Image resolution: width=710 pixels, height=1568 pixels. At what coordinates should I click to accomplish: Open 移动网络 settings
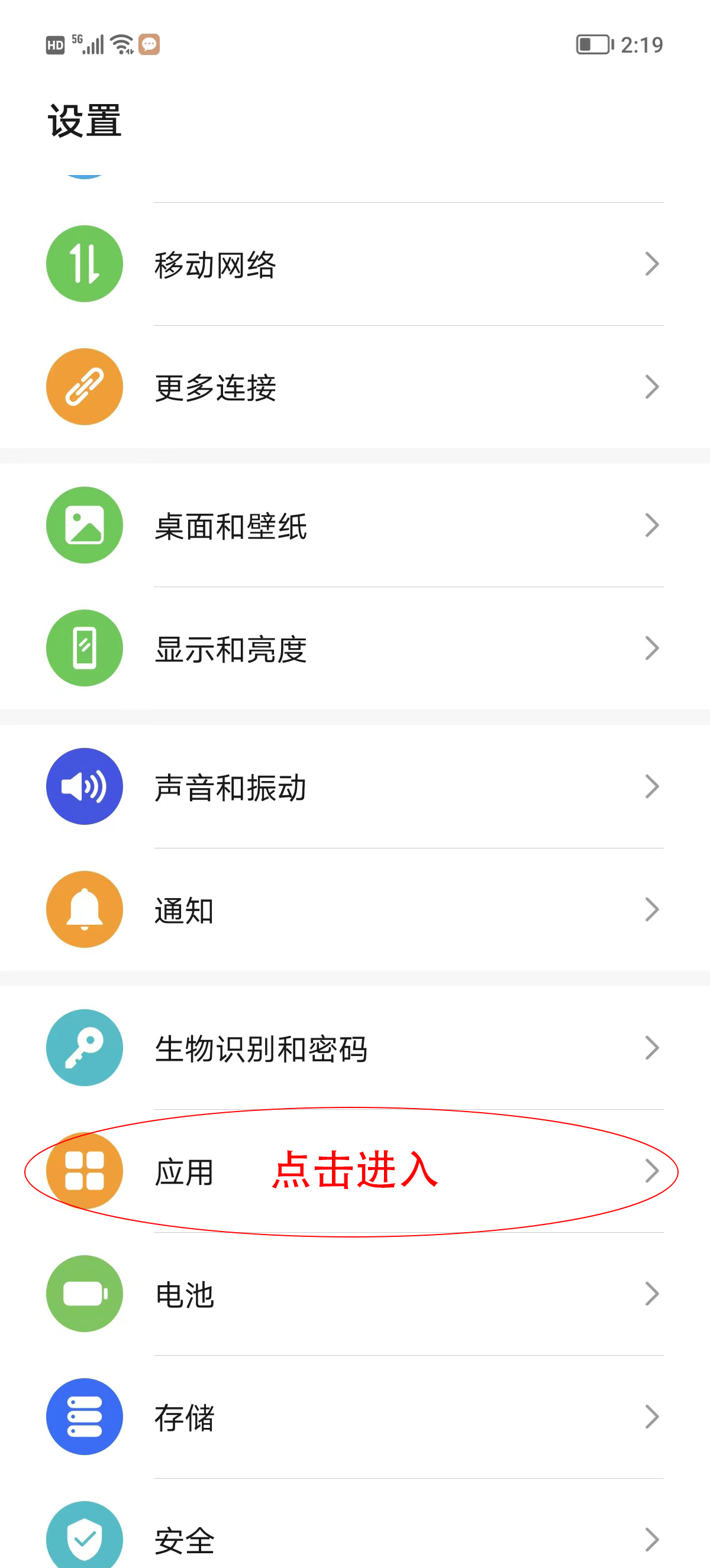tap(354, 264)
